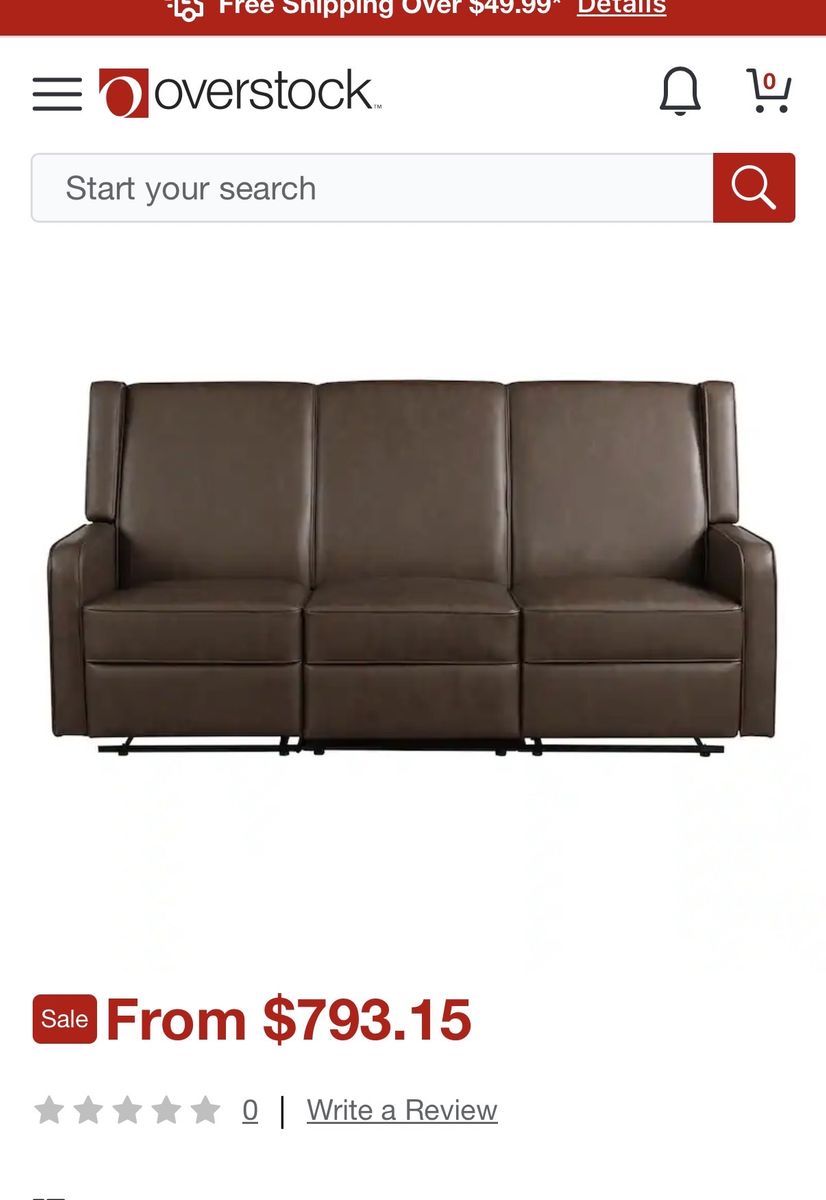The image size is (826, 1200).
Task: View the shopping cart
Action: 768,91
